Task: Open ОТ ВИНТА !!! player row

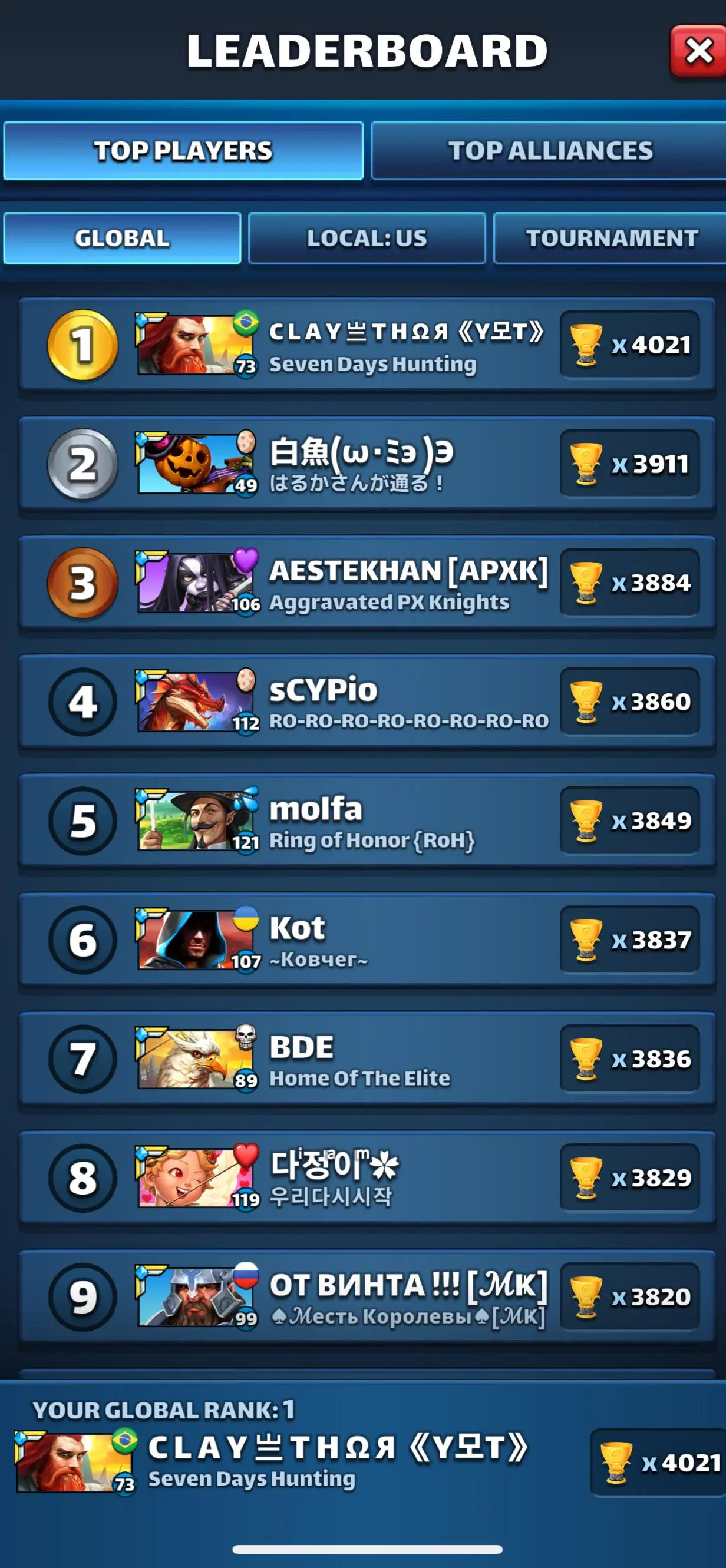Action: coord(365,1297)
